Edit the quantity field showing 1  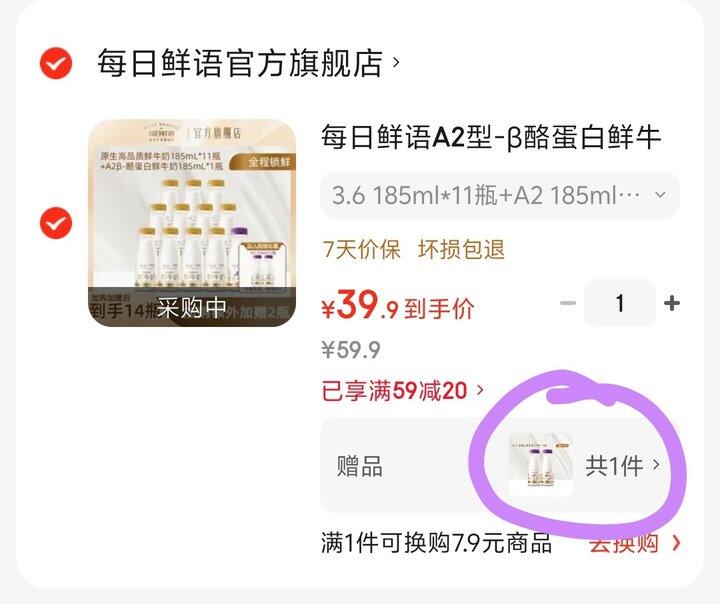point(620,304)
